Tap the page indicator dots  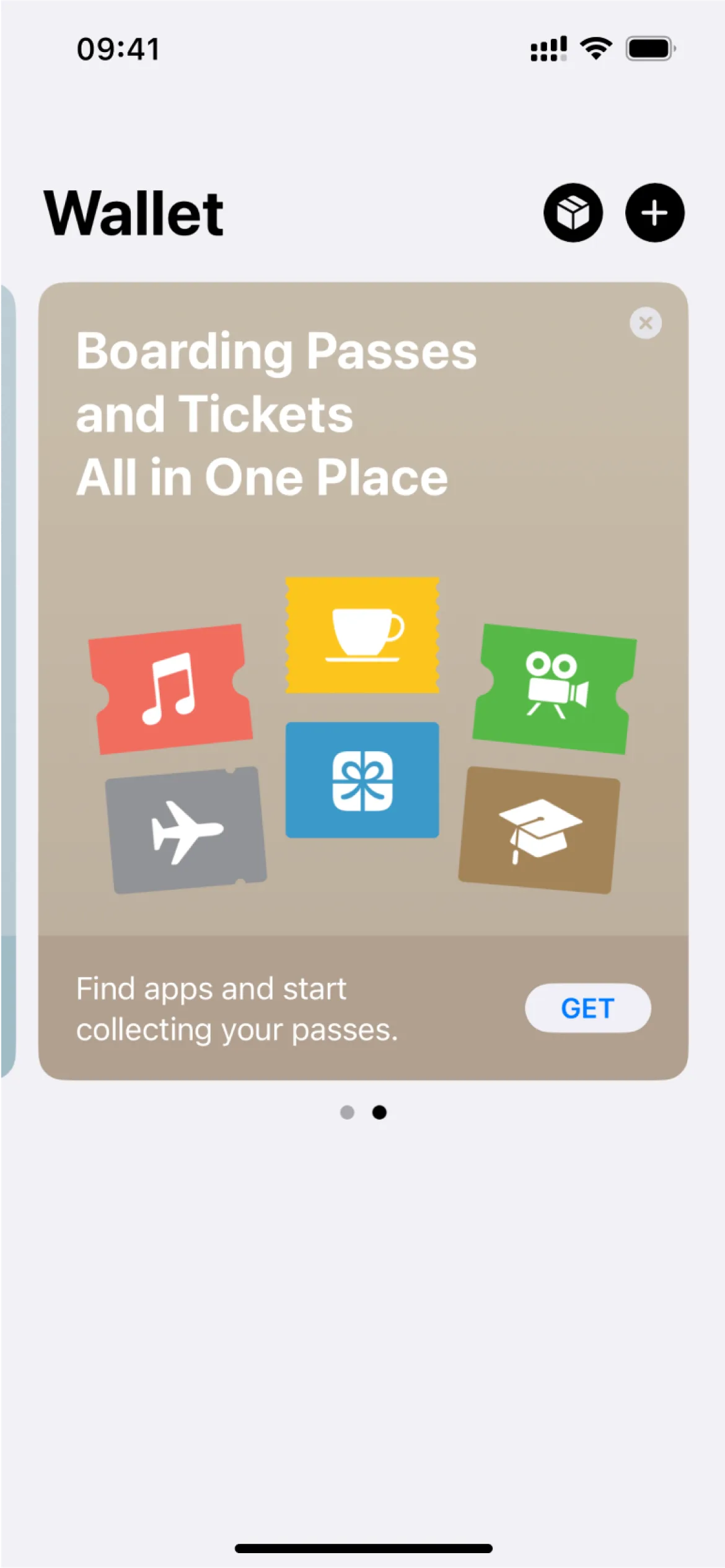[x=363, y=1112]
